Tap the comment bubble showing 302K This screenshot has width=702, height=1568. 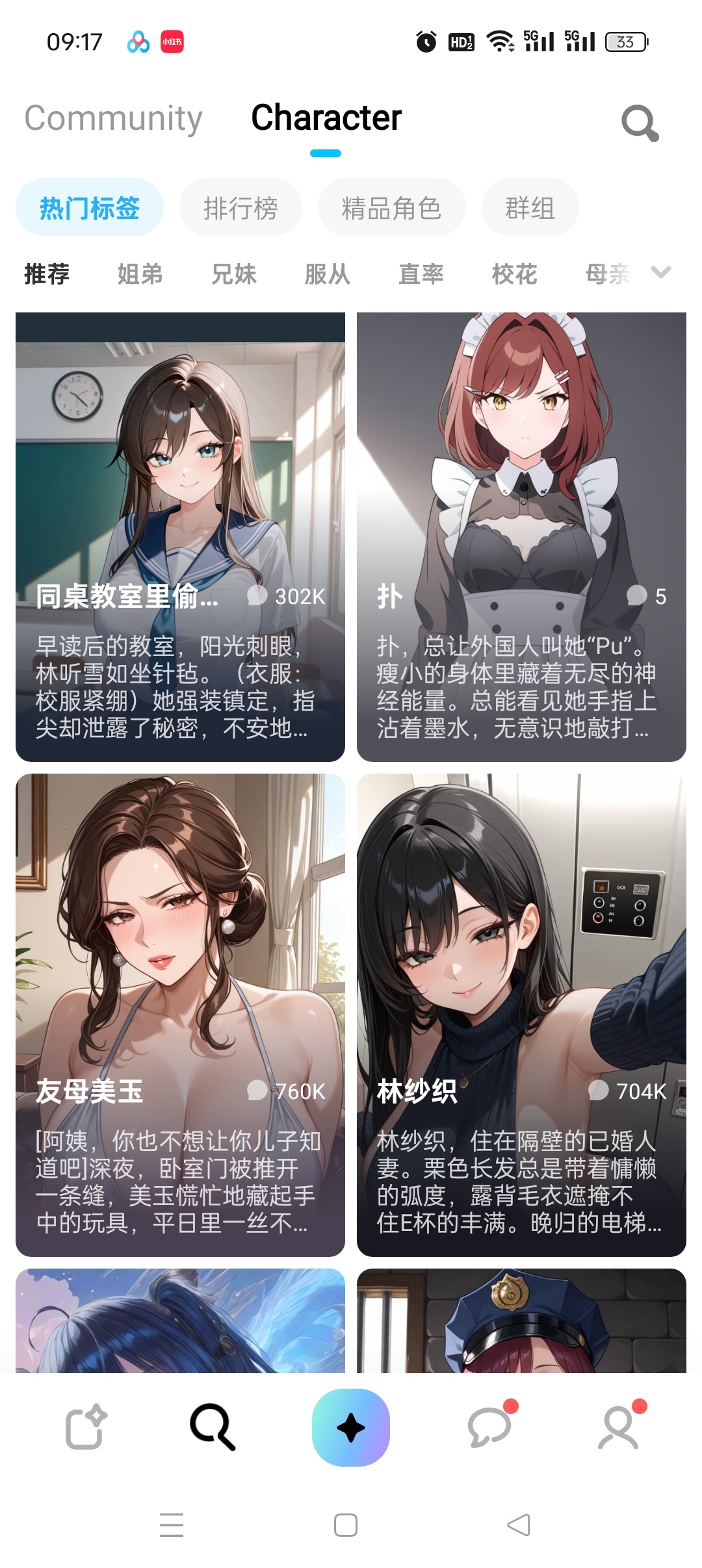(257, 596)
